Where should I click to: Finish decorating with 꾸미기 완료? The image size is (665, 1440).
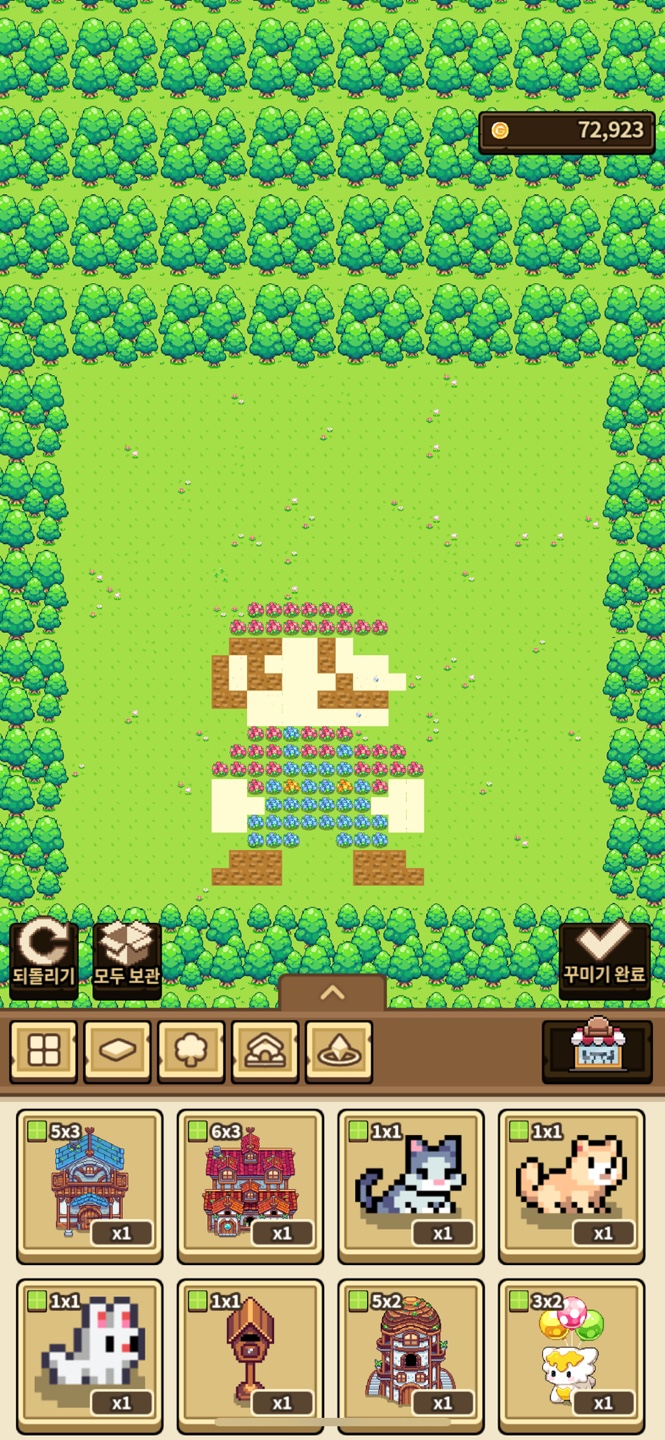(x=604, y=959)
